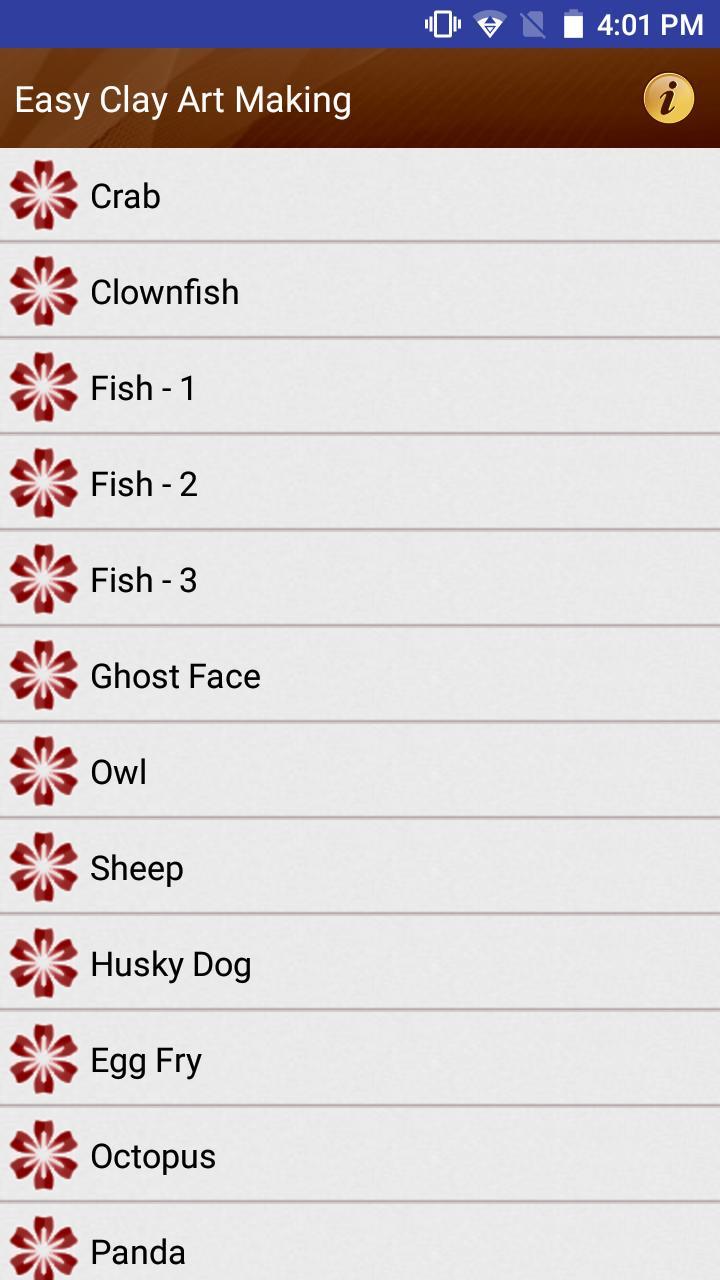
Task: Click the flower icon beside Owl
Action: [x=43, y=771]
